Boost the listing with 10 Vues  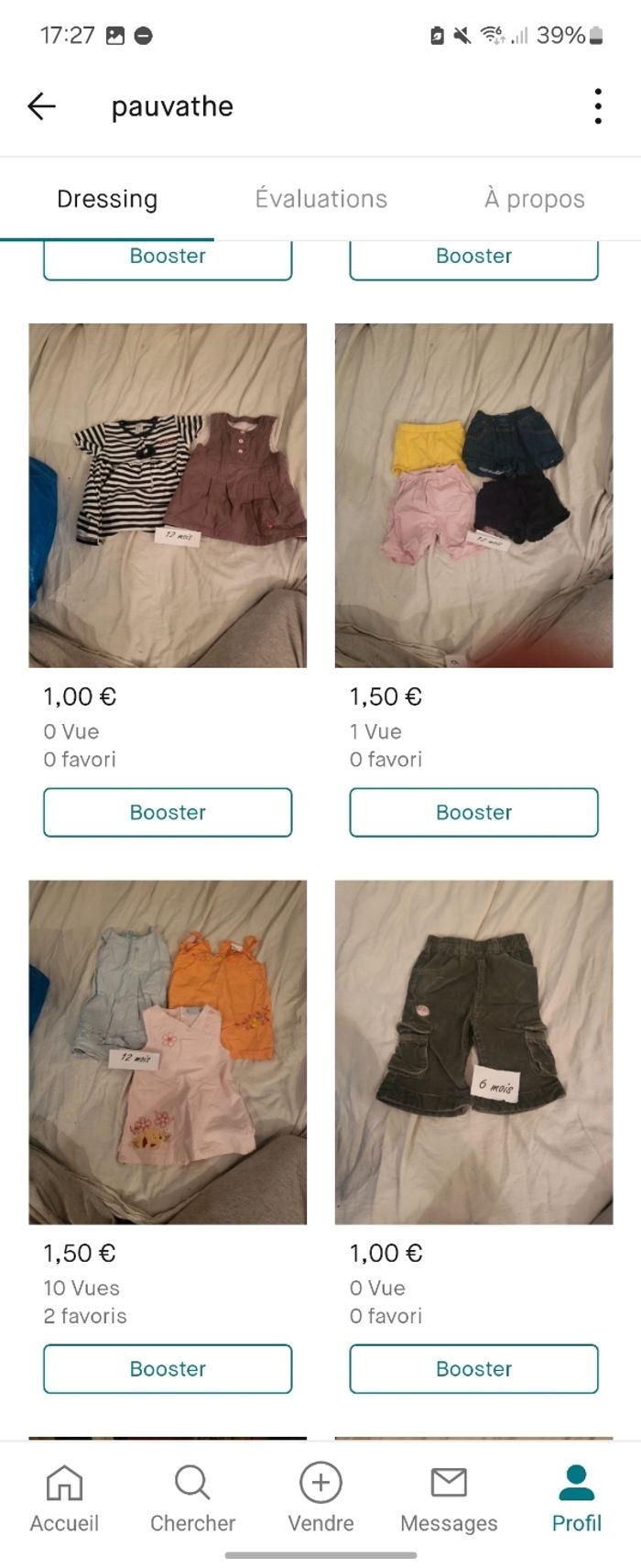(168, 1368)
